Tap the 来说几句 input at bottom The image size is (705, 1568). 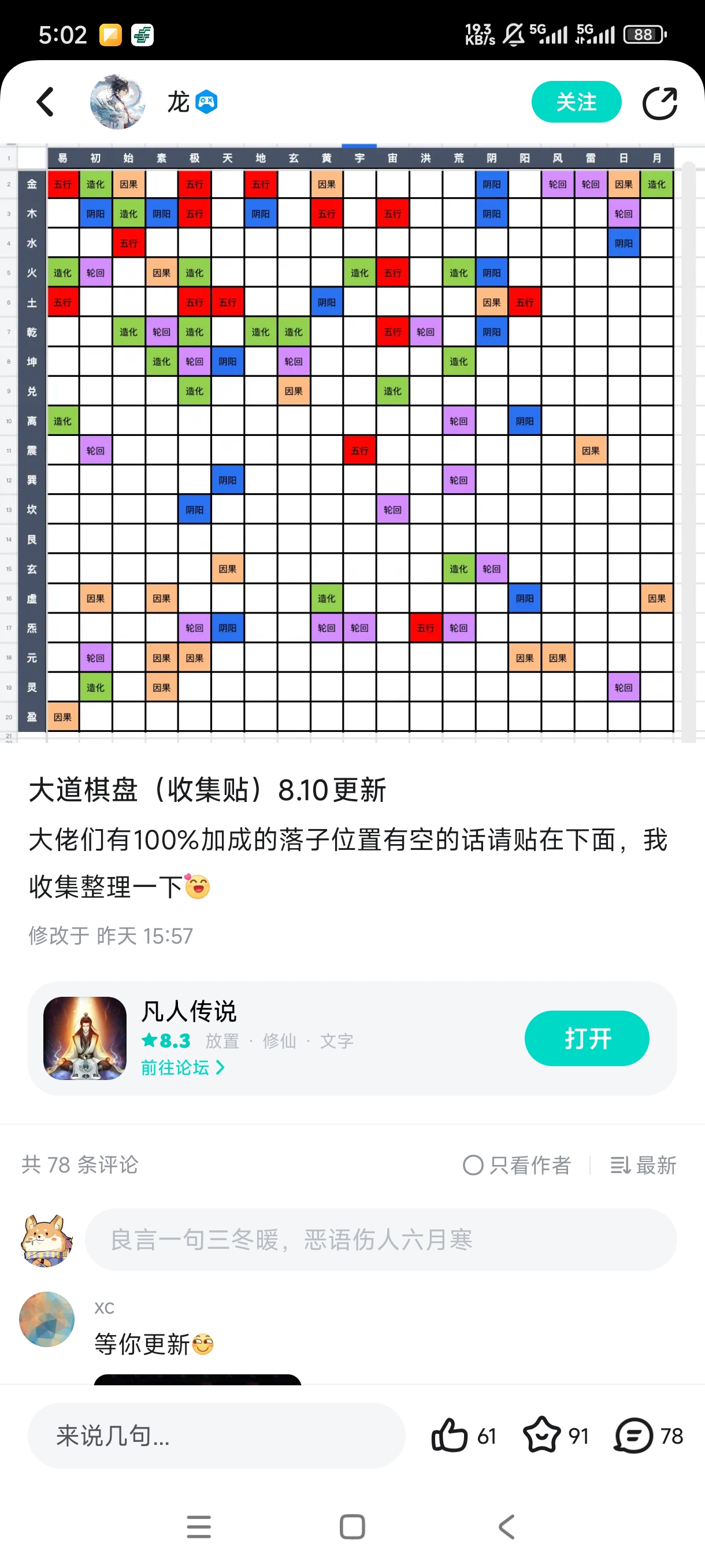point(217,1435)
